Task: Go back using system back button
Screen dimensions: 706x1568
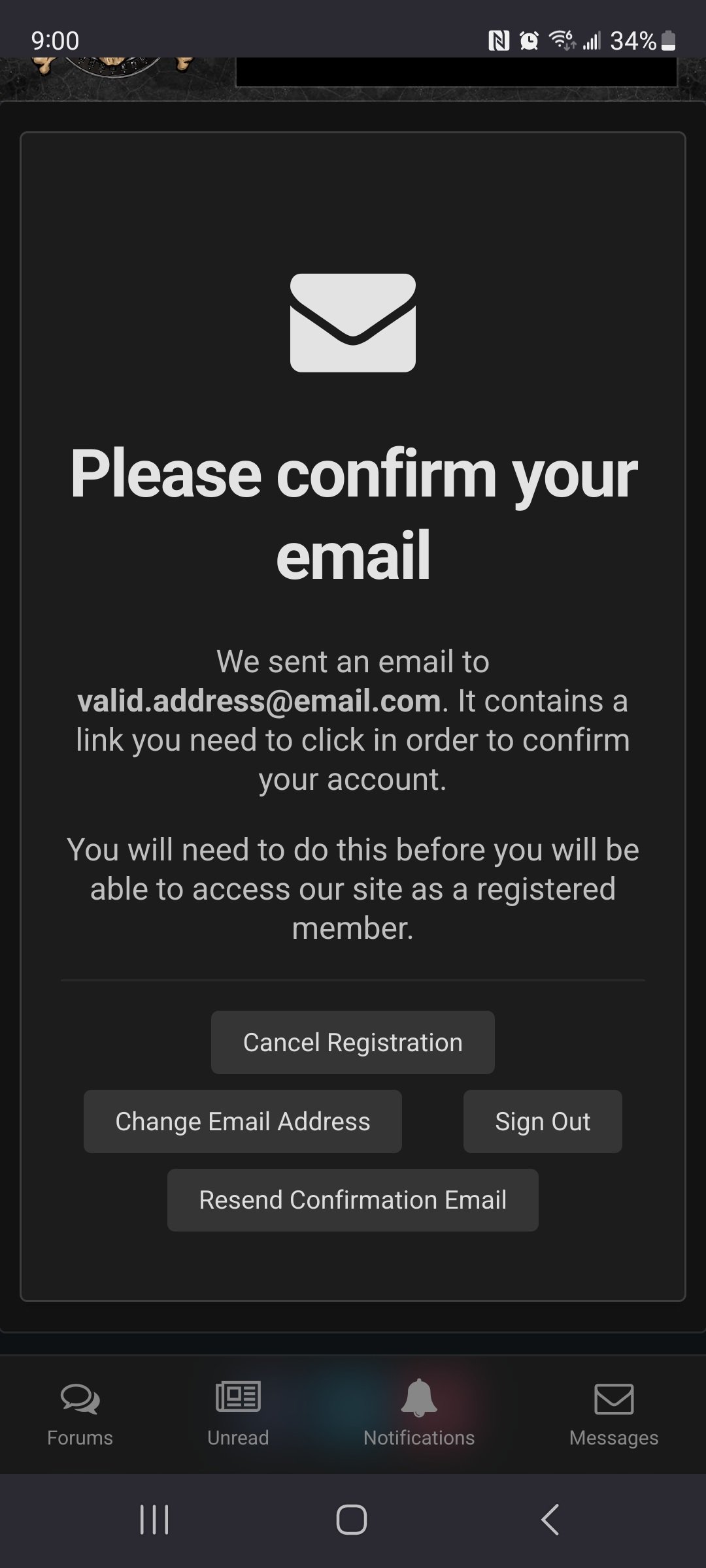Action: (550, 1520)
